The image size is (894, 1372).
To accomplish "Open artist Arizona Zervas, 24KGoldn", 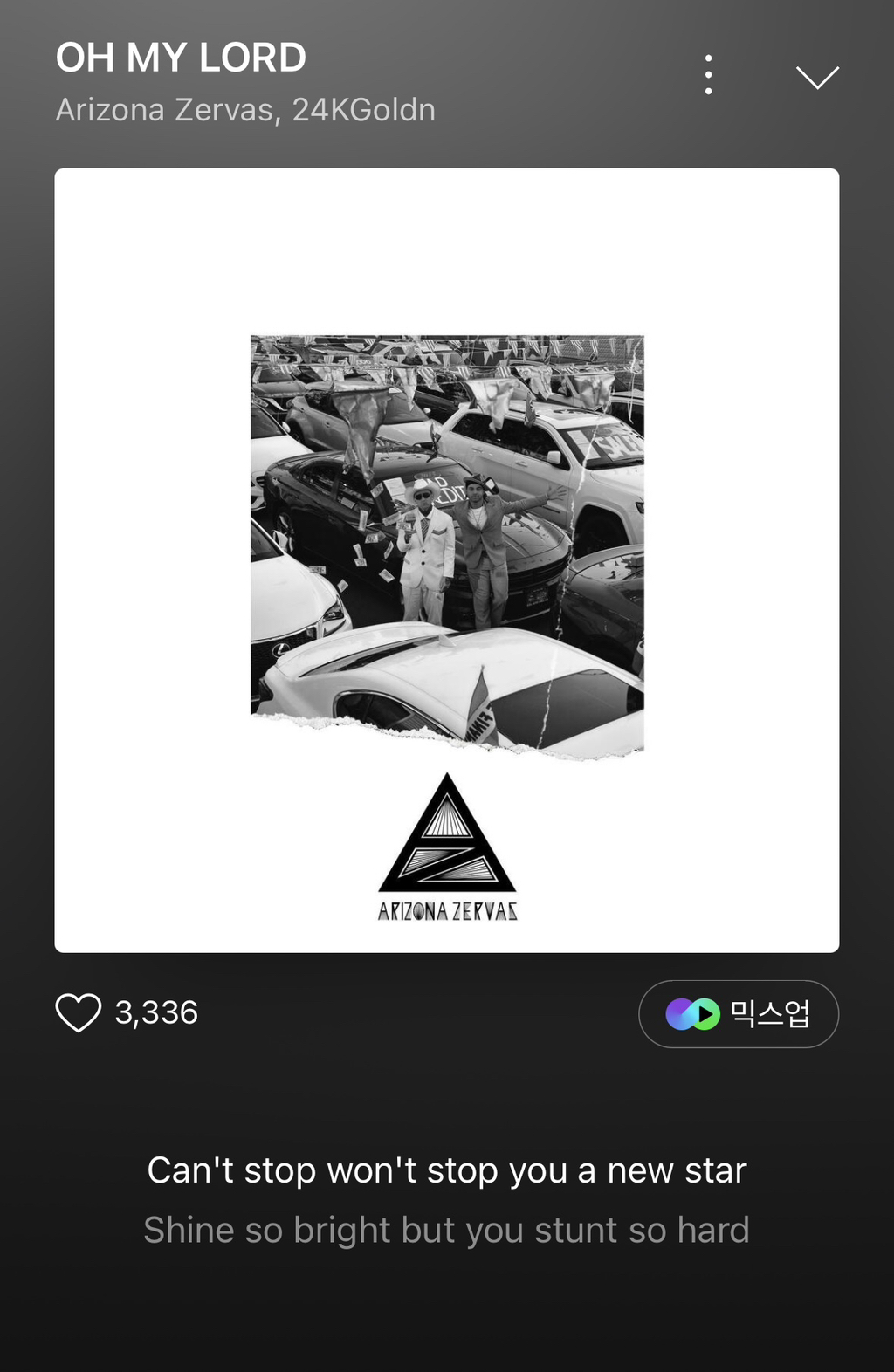I will pos(245,110).
